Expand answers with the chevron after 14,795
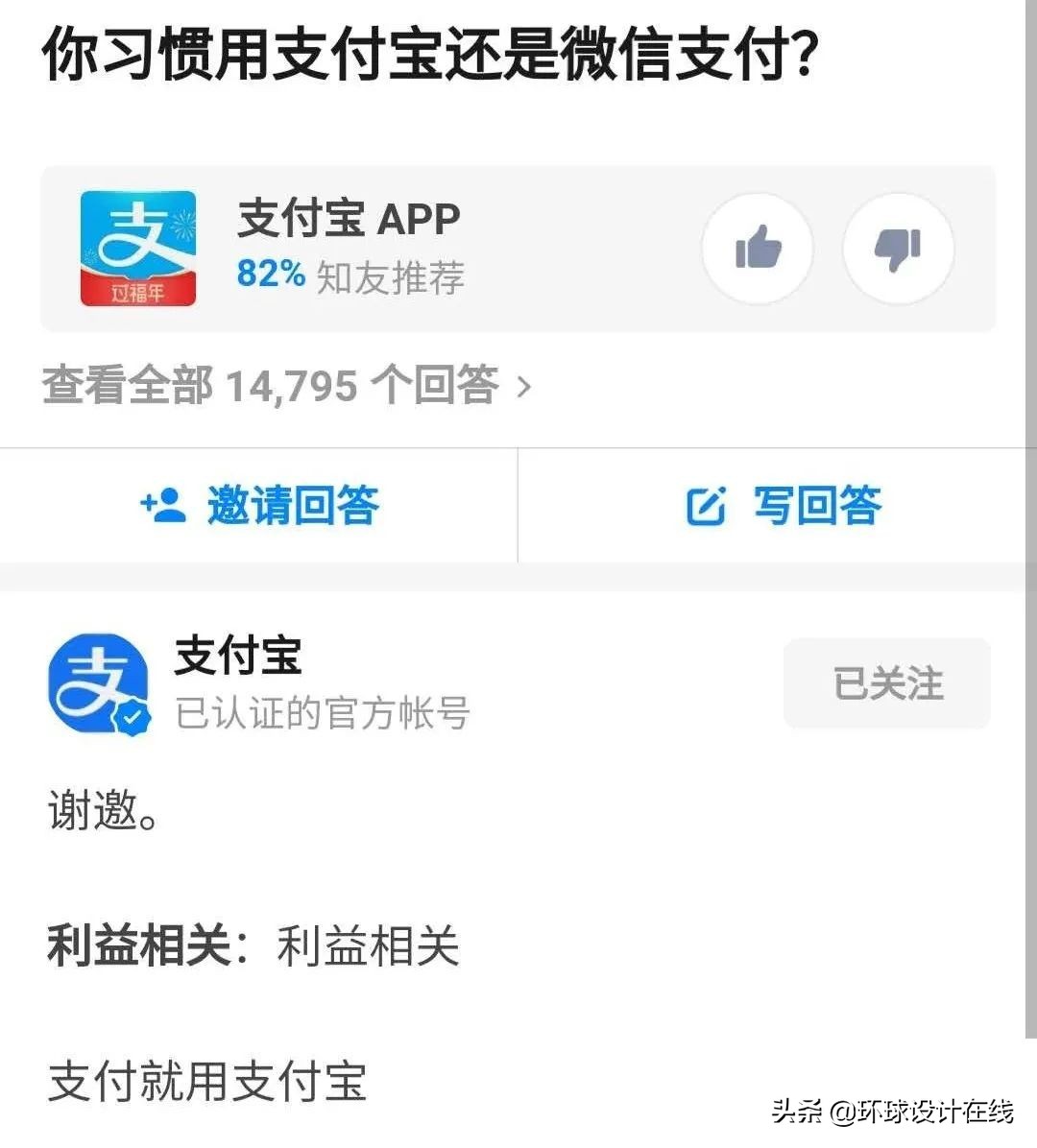Viewport: 1037px width, 1148px height. click(x=524, y=385)
